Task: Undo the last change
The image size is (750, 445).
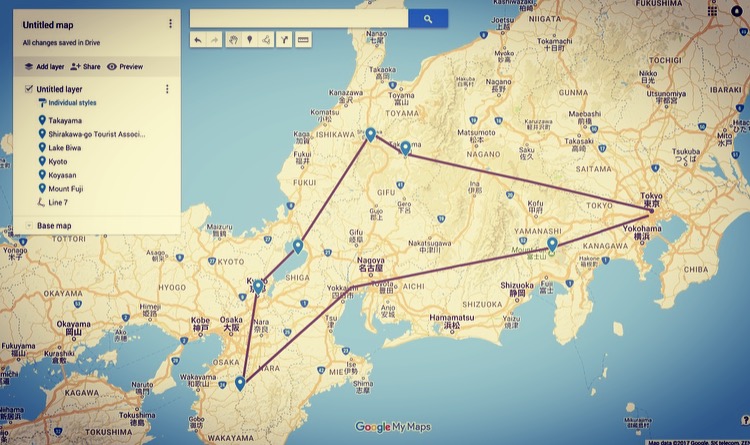Action: pos(198,40)
